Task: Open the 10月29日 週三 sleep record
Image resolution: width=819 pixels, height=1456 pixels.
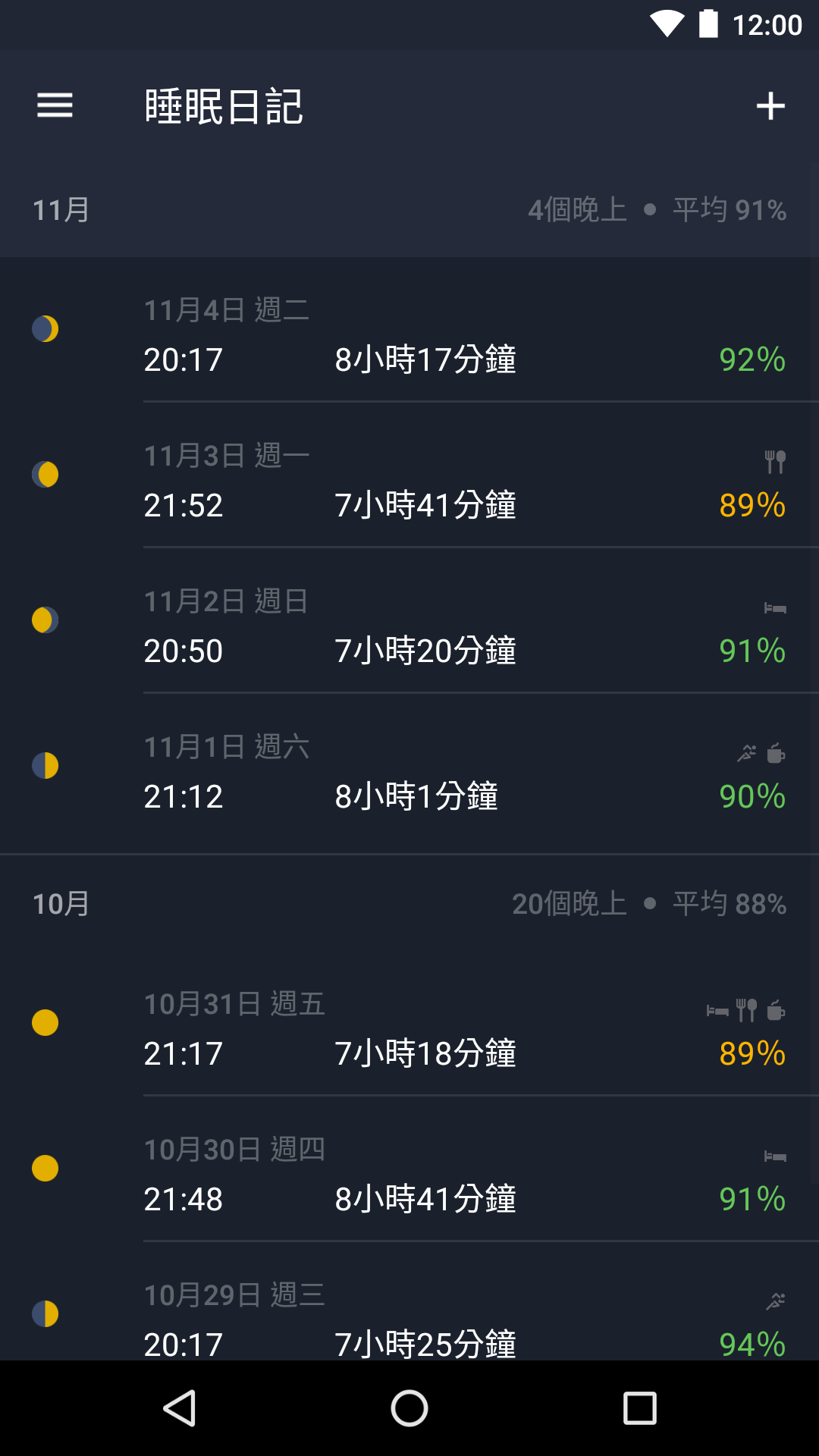Action: 409,1301
